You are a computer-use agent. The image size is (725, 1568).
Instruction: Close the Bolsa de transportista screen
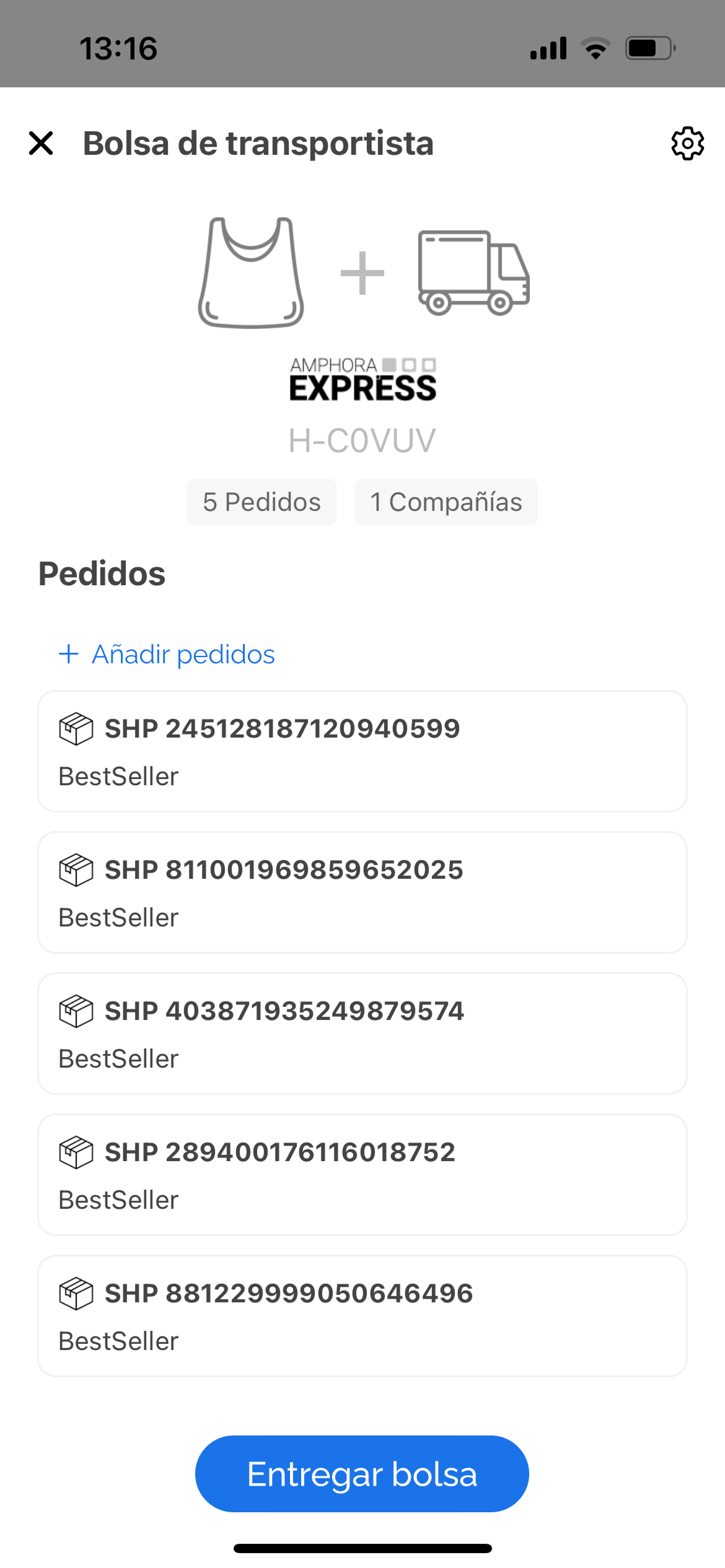click(41, 144)
